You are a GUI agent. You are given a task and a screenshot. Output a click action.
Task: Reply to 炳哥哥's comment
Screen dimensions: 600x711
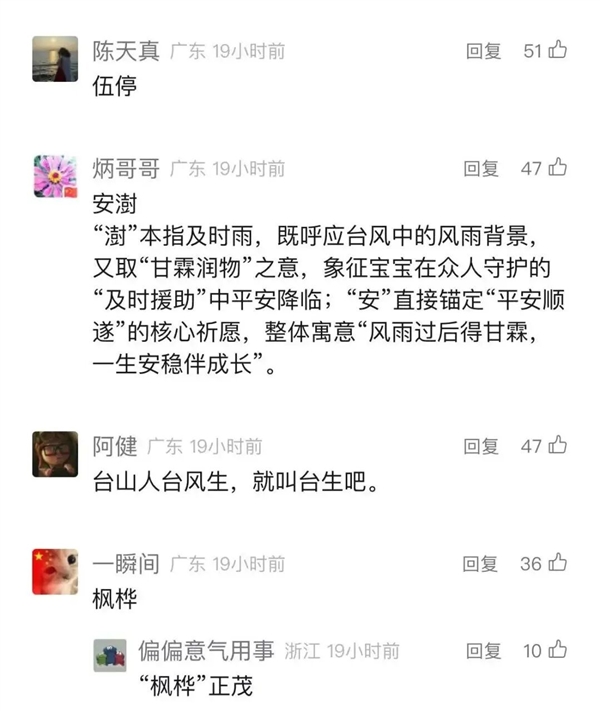481,168
